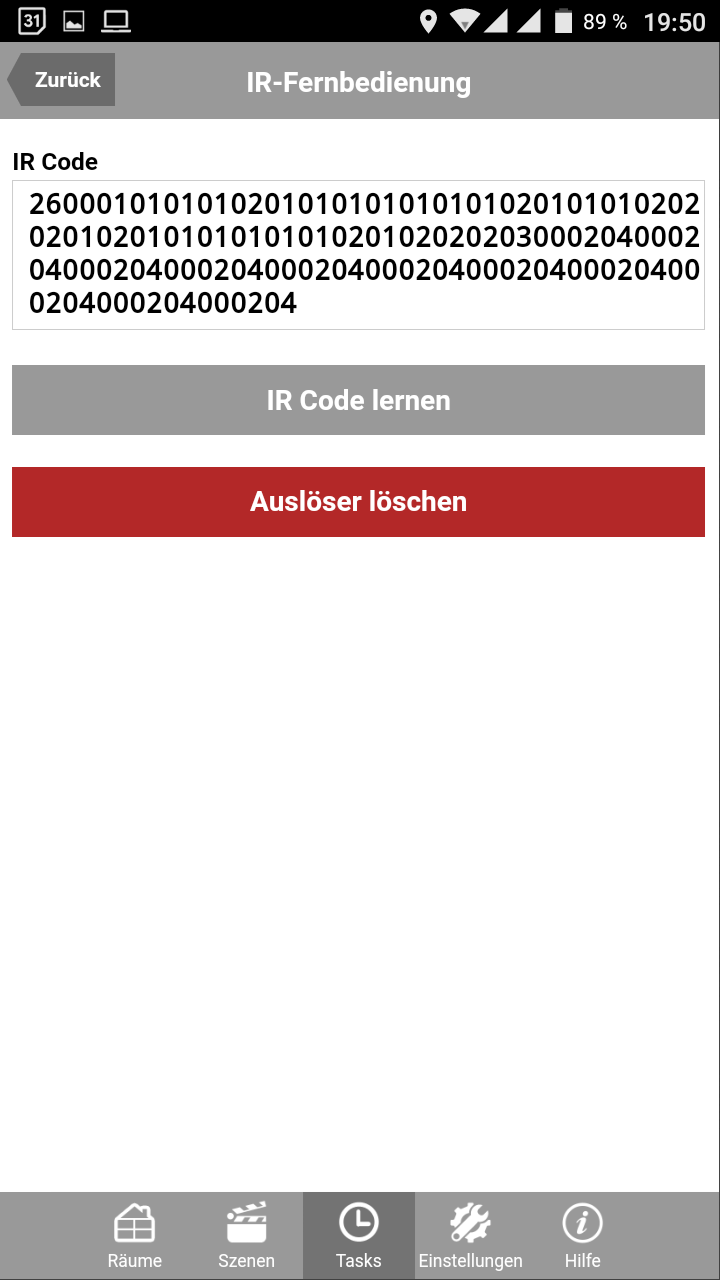Tap the IR-Fernbedienung title bar
The width and height of the screenshot is (720, 1280).
pyautogui.click(x=358, y=84)
